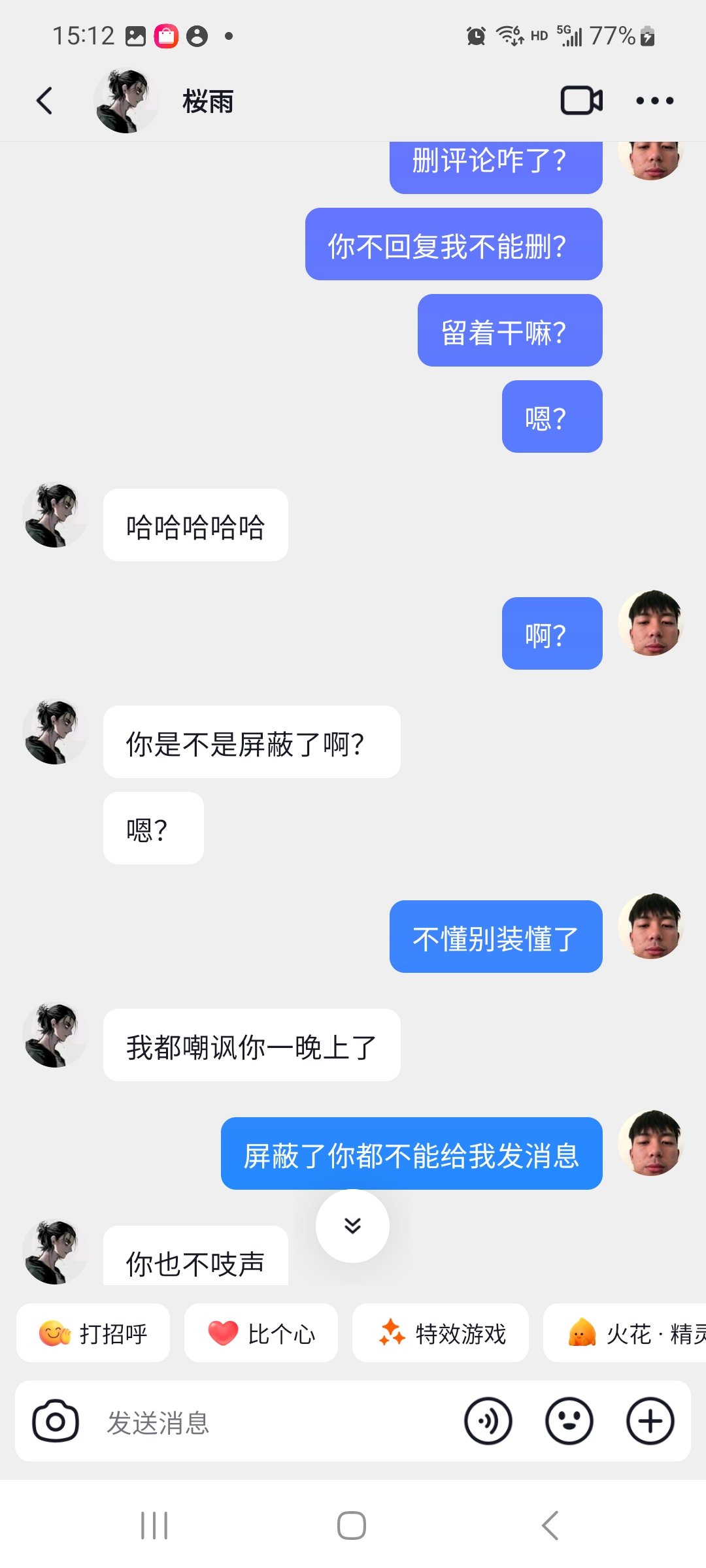Open the camera from the message bar
This screenshot has height=1568, width=706.
(x=56, y=1421)
